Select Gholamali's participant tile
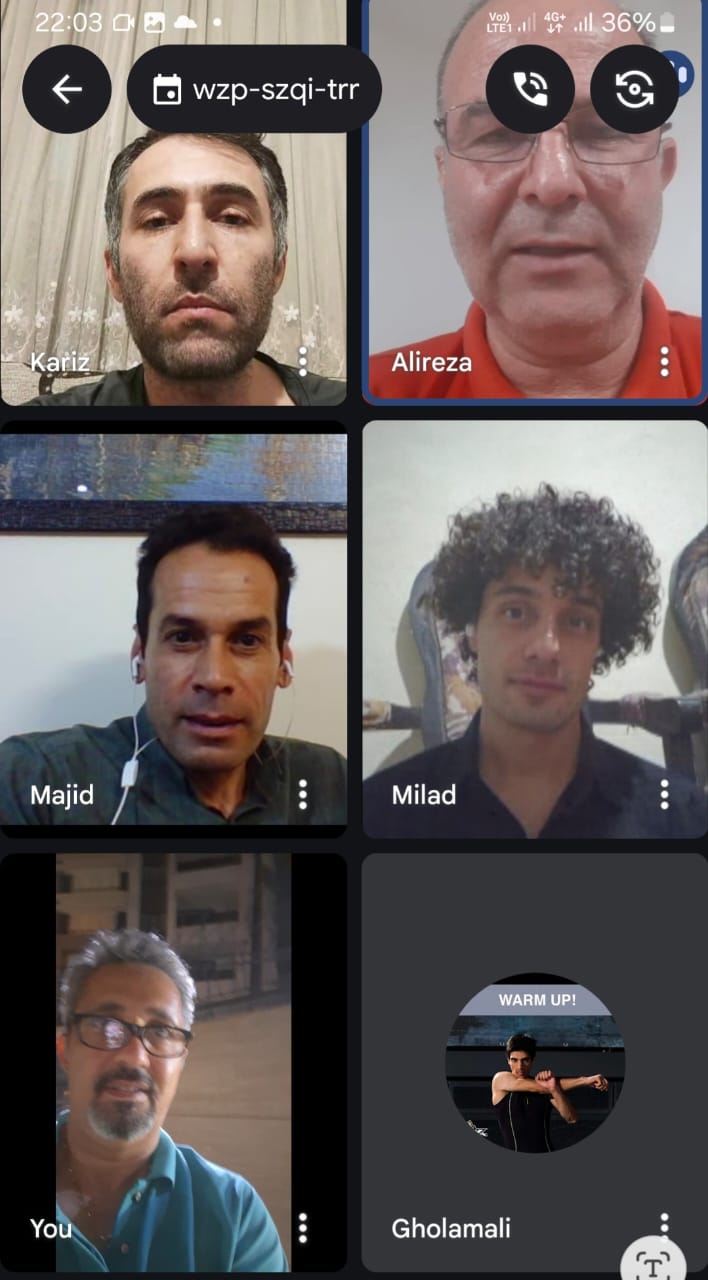This screenshot has width=708, height=1280. [x=535, y=1060]
